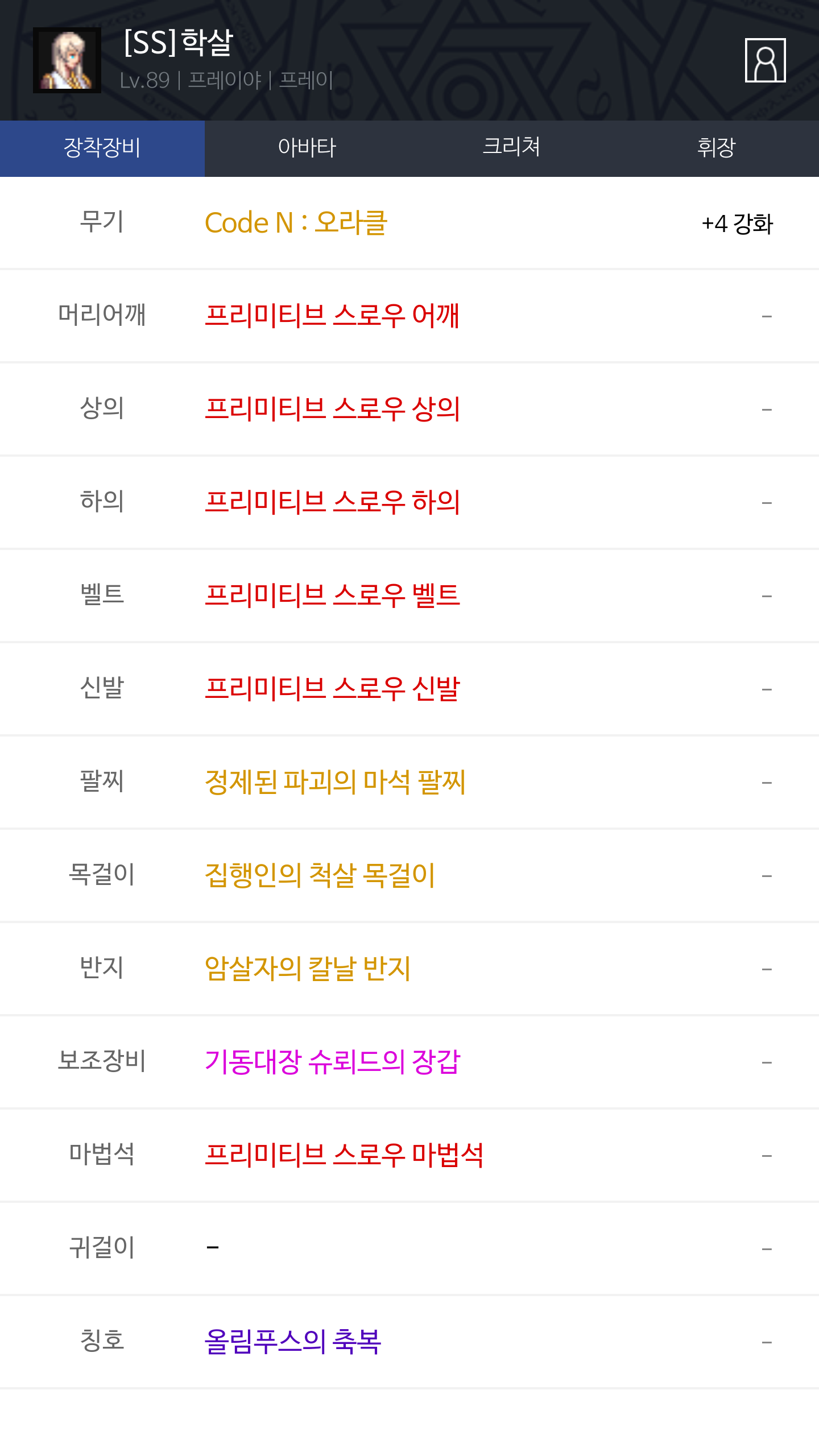Screen dimensions: 819x1456
Task: Open 기동대장 슈뢰드의 장갑 item
Action: [332, 1062]
